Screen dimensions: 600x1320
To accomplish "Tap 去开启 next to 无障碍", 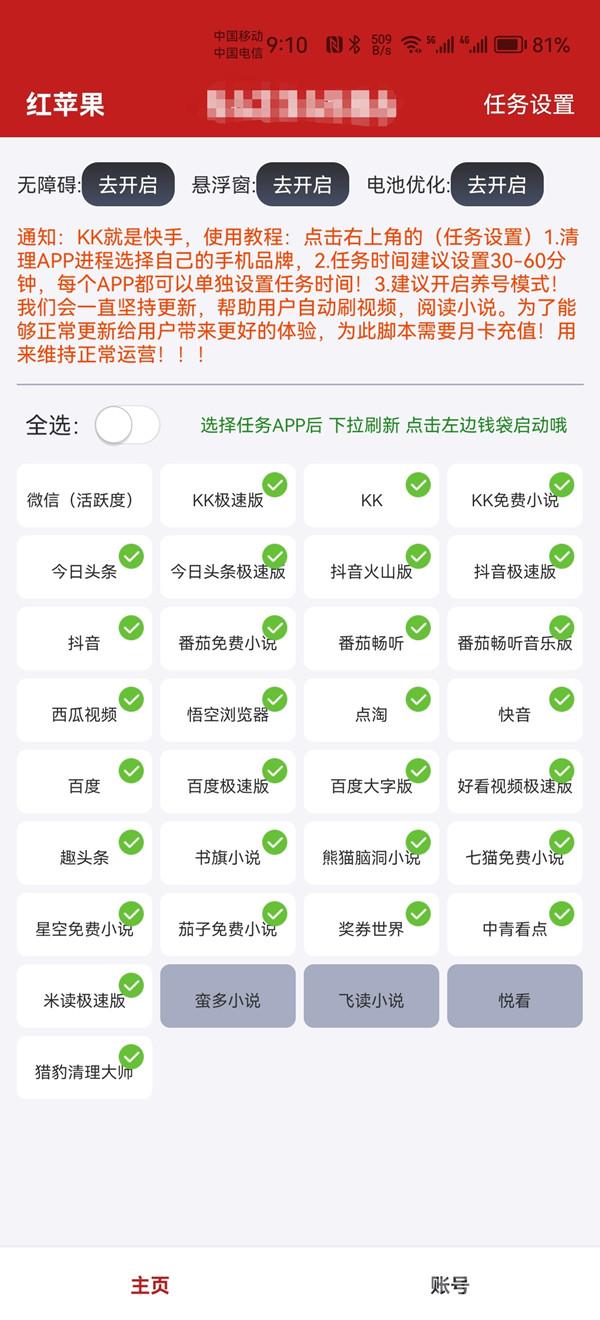I will pyautogui.click(x=128, y=185).
